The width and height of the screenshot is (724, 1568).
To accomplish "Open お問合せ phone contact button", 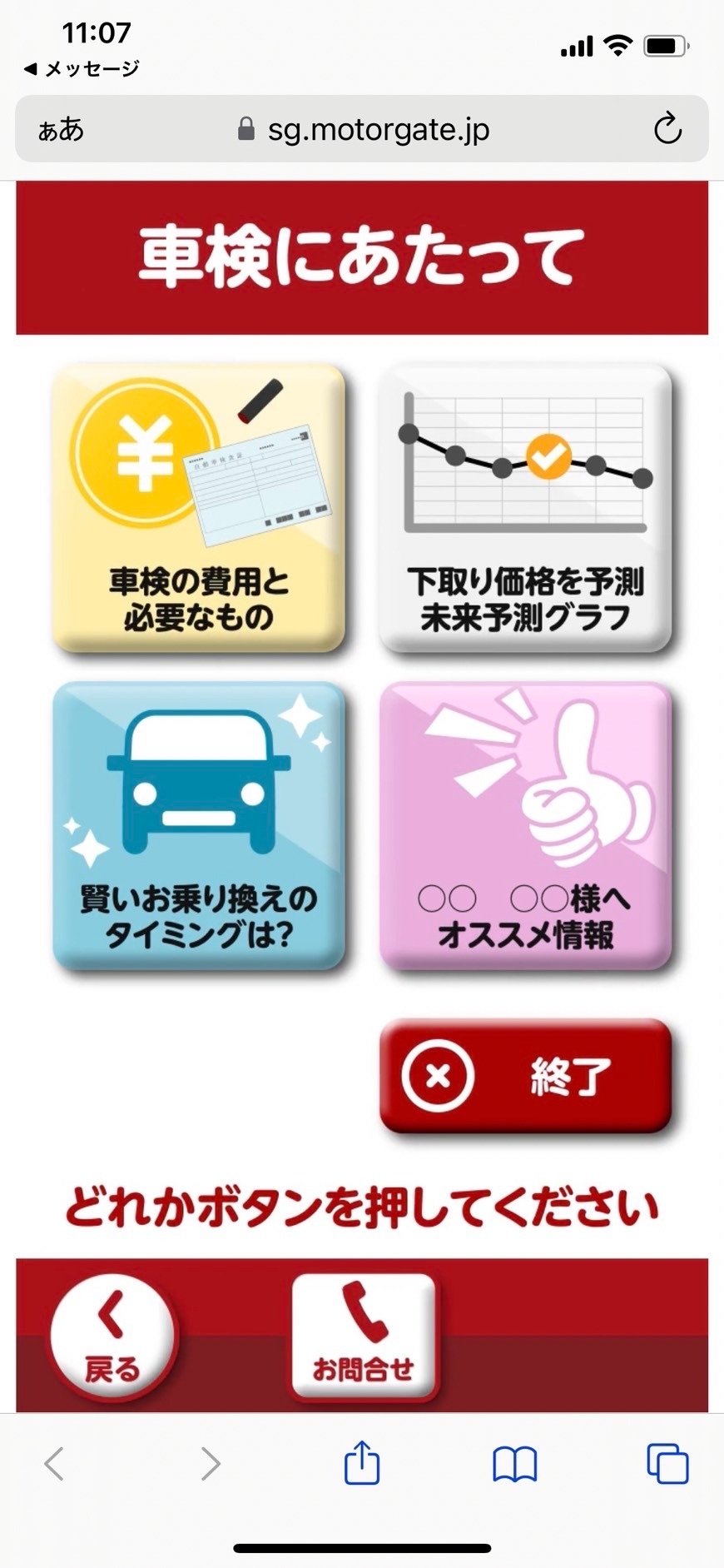I will point(363,1337).
